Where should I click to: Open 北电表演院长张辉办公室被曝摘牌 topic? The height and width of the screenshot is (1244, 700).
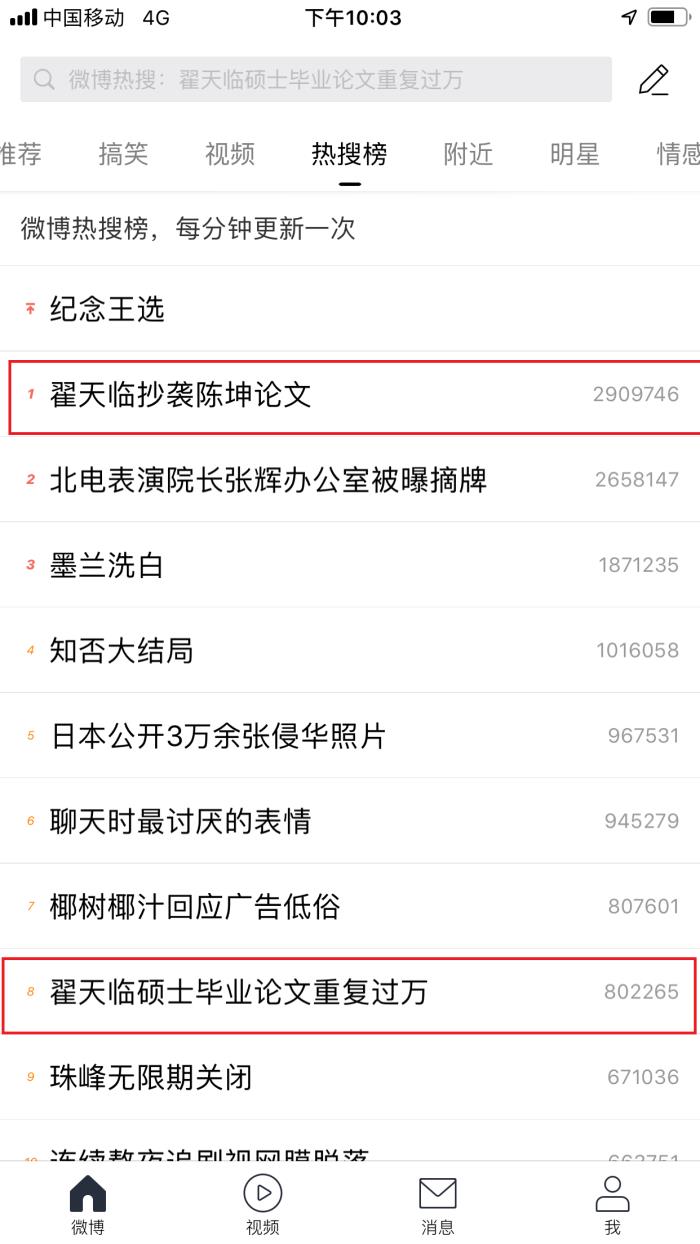tap(268, 480)
